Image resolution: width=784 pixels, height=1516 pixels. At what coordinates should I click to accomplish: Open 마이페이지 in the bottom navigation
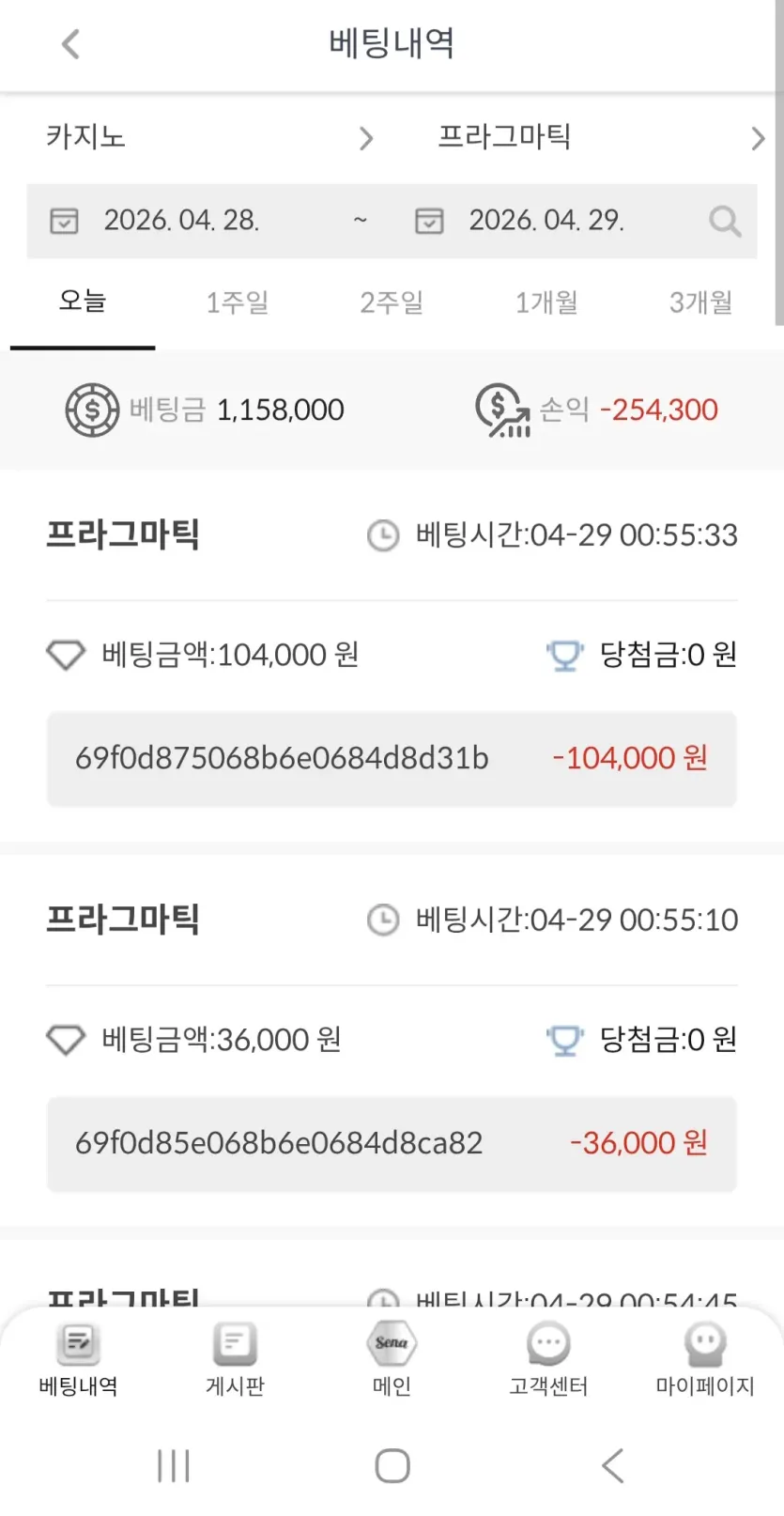[x=705, y=1359]
